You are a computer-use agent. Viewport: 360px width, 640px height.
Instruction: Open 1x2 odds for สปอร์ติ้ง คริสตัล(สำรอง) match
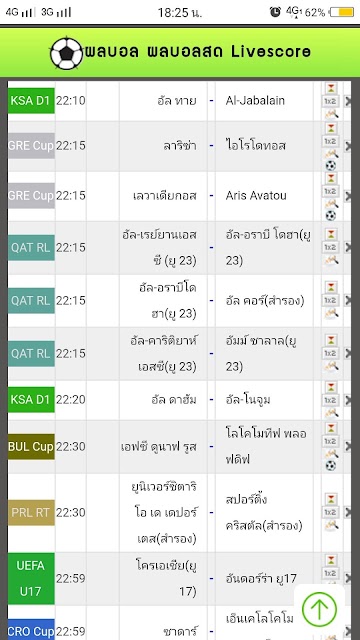coord(330,512)
